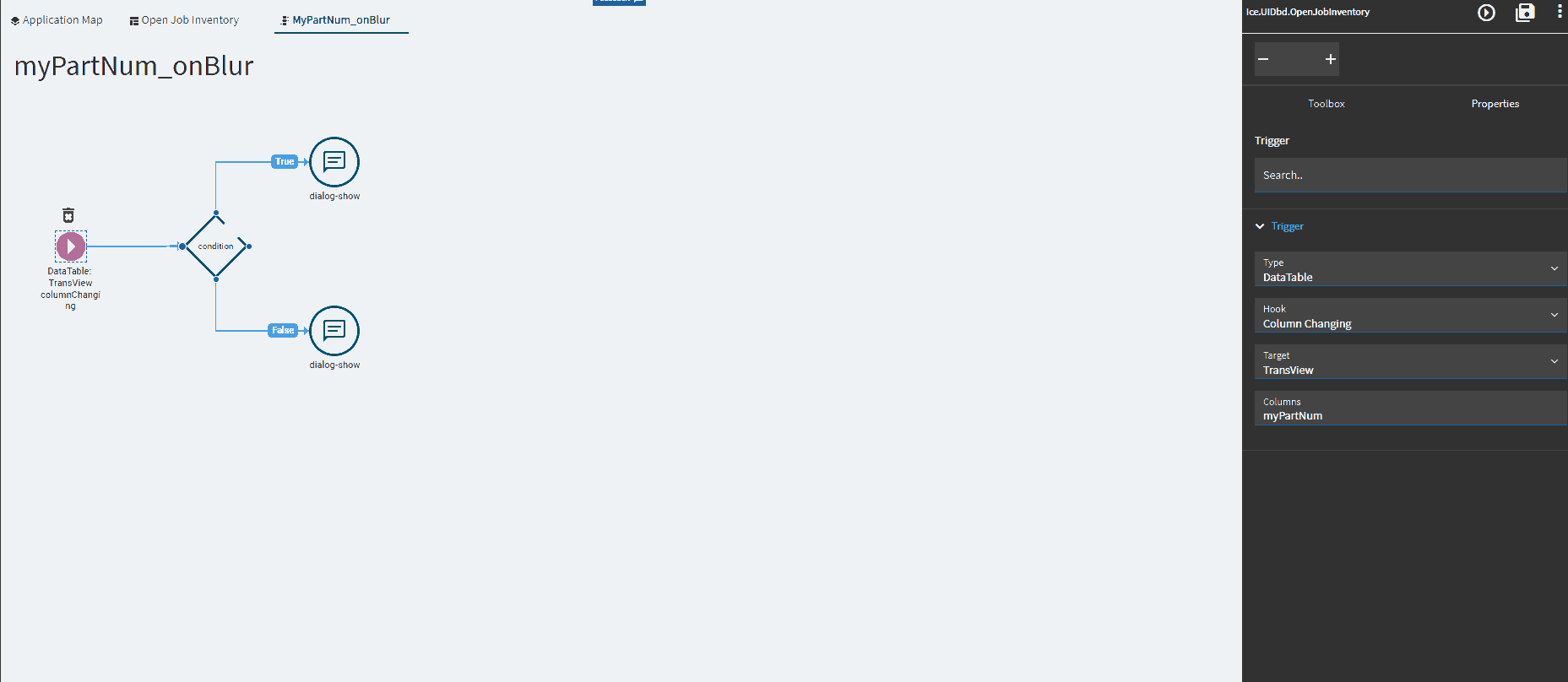Delete the trigger node with the trash icon

click(x=68, y=215)
